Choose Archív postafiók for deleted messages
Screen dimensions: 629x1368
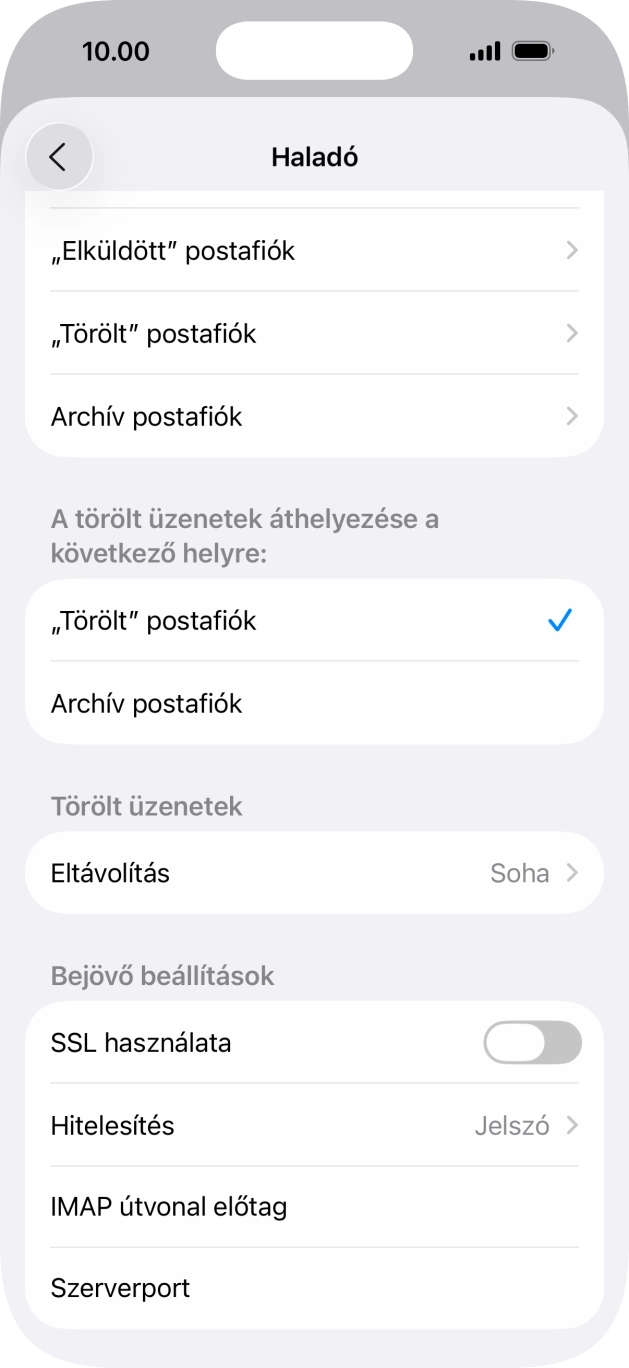314,704
